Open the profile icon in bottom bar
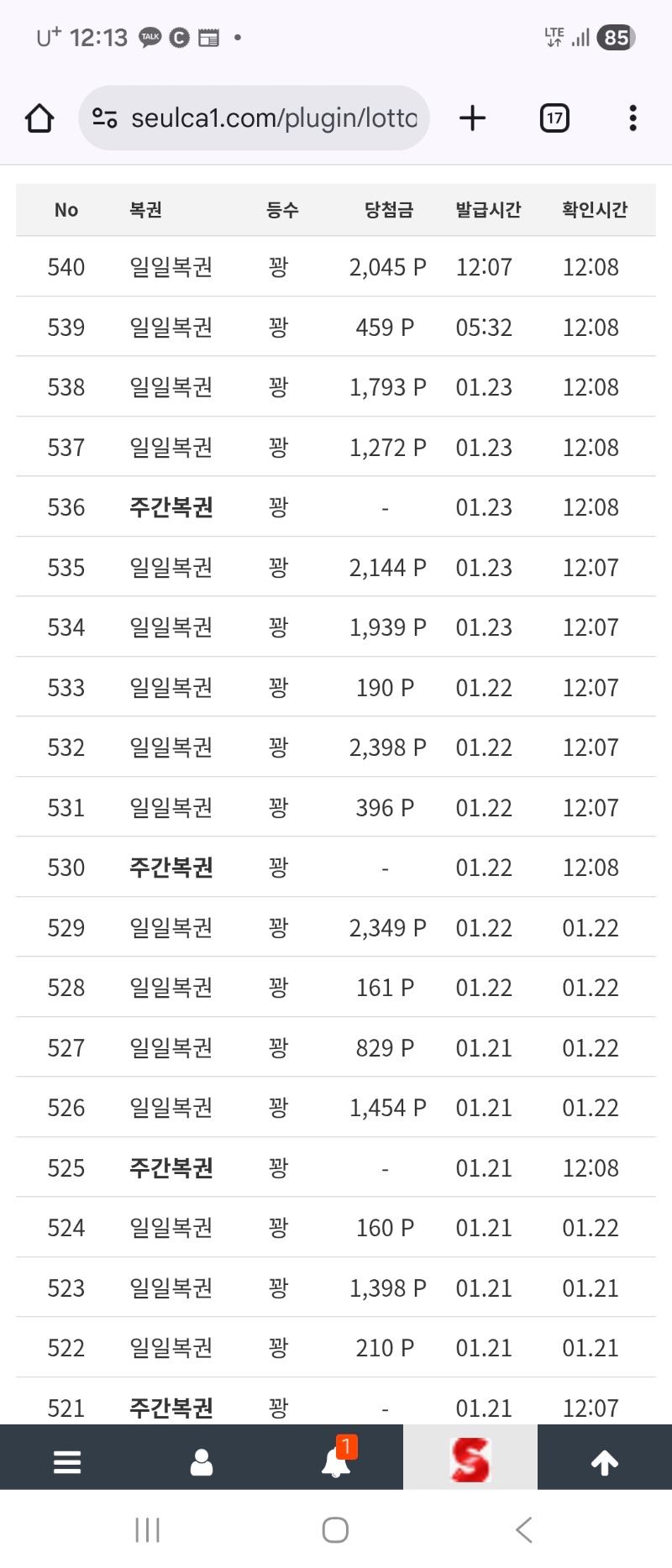The image size is (672, 1568). coord(202,1462)
